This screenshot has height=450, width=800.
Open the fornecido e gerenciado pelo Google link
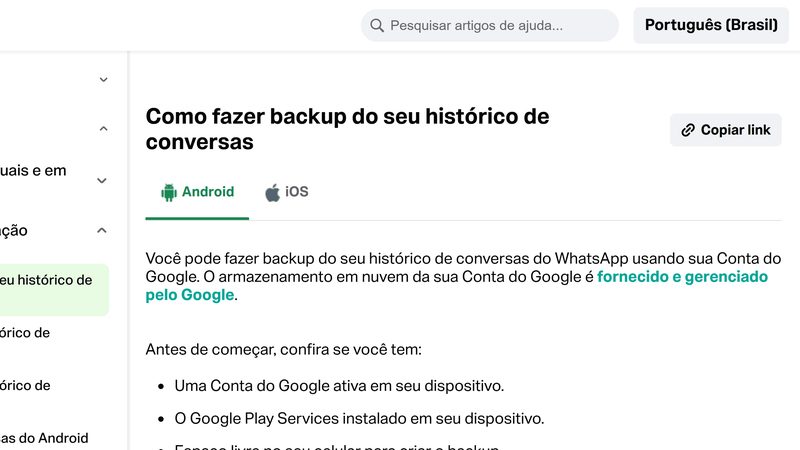pyautogui.click(x=456, y=286)
